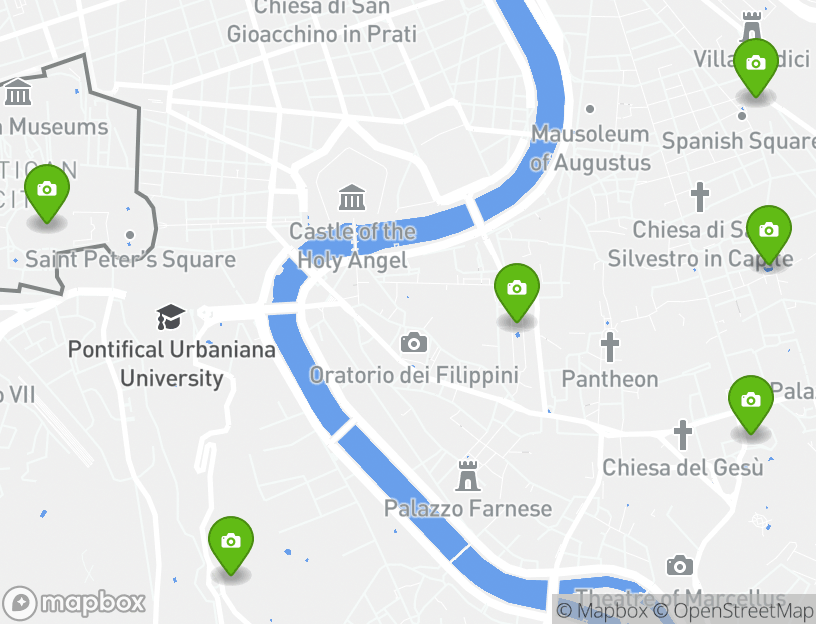The image size is (816, 624).
Task: Select the green marker by Chiesa di San Silvestro
Action: tap(768, 232)
